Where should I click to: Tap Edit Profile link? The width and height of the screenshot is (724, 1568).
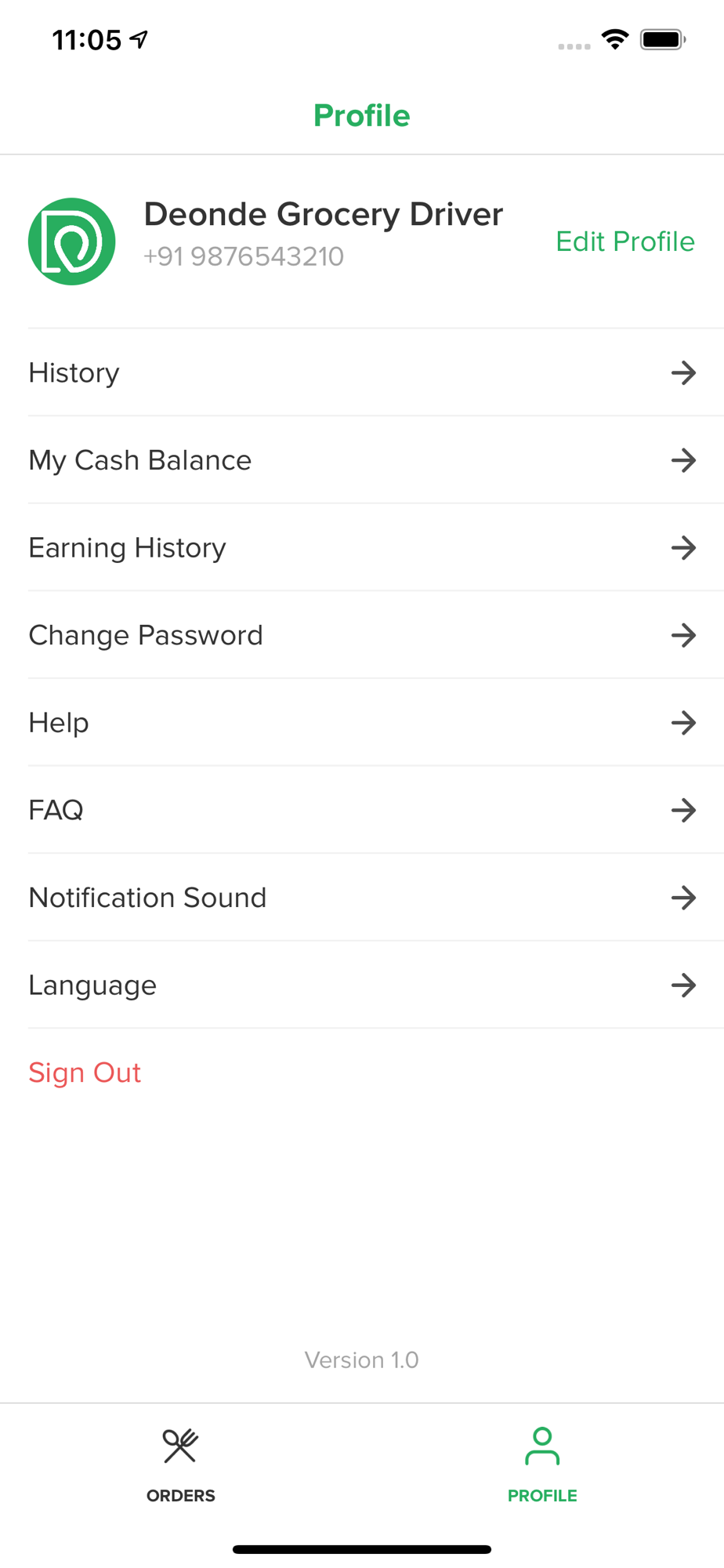(x=624, y=241)
